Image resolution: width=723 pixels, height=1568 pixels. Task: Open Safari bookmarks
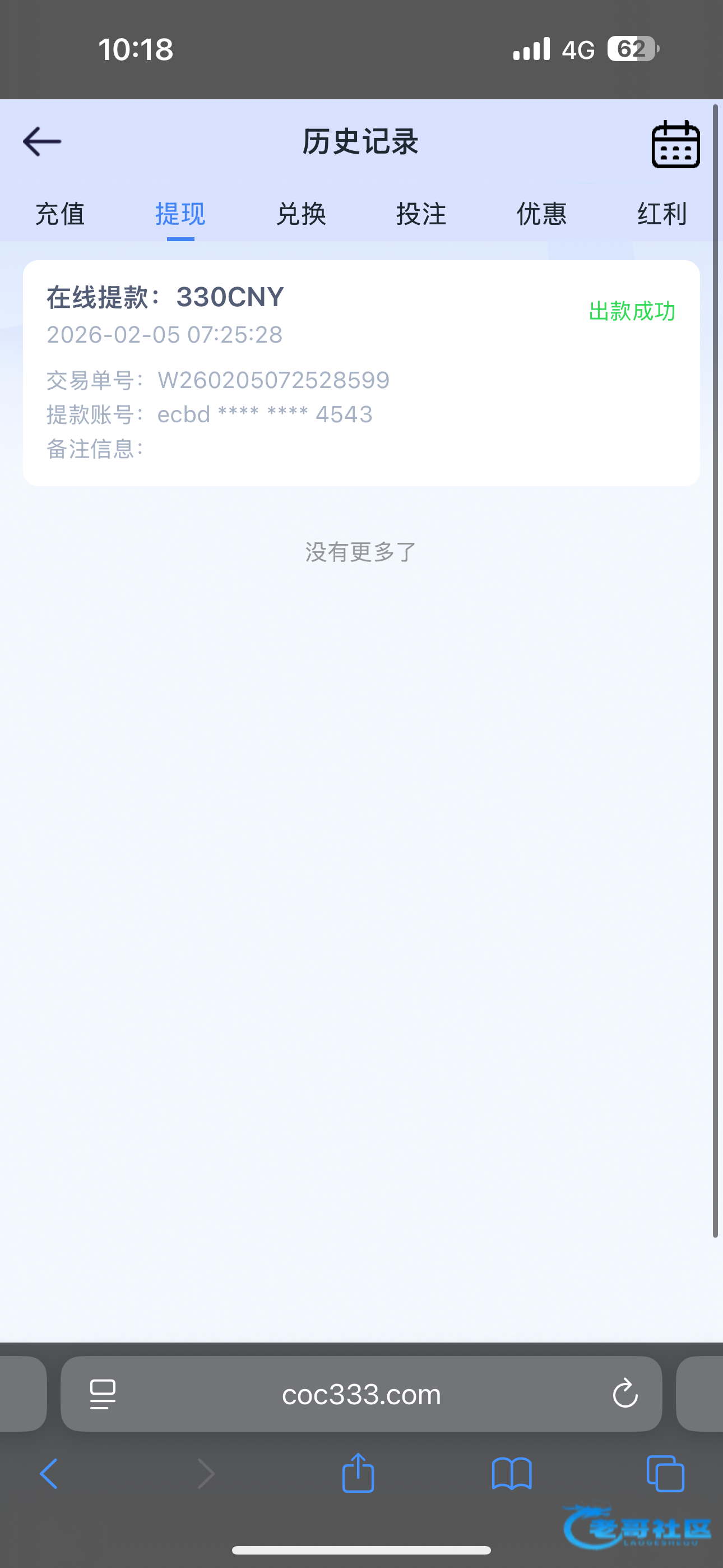(511, 1474)
